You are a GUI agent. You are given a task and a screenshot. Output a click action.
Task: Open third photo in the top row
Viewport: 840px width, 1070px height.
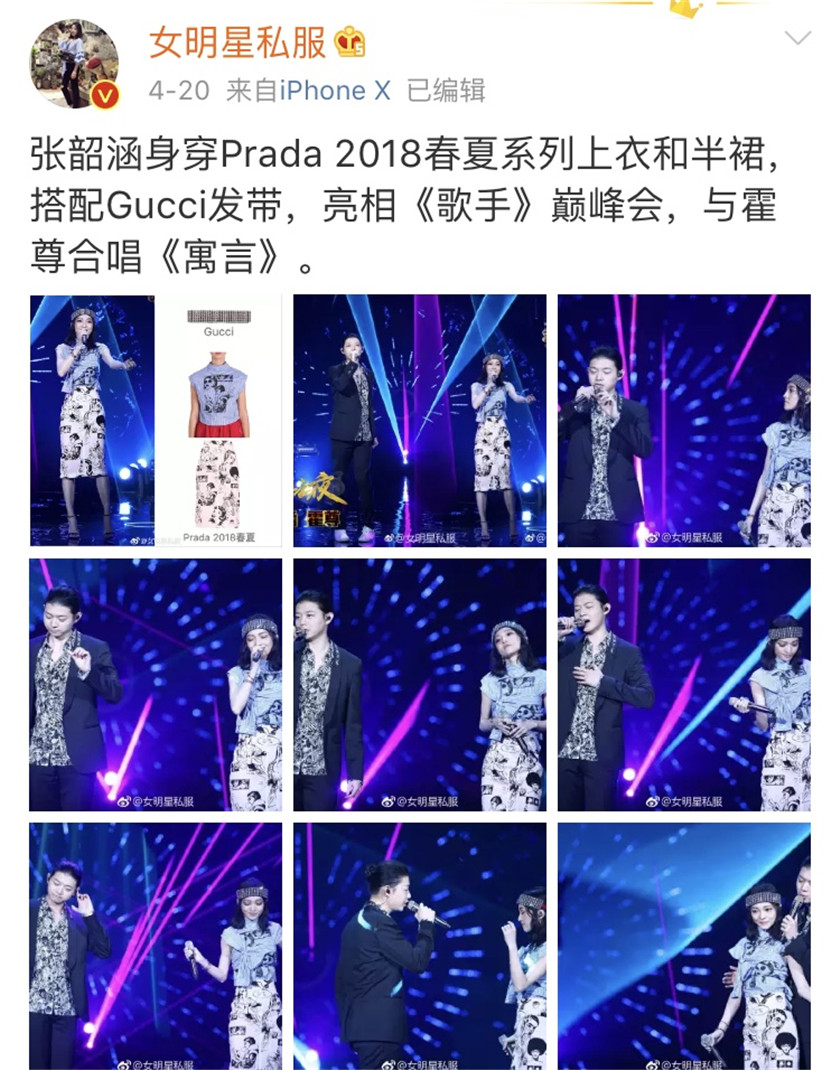point(684,420)
